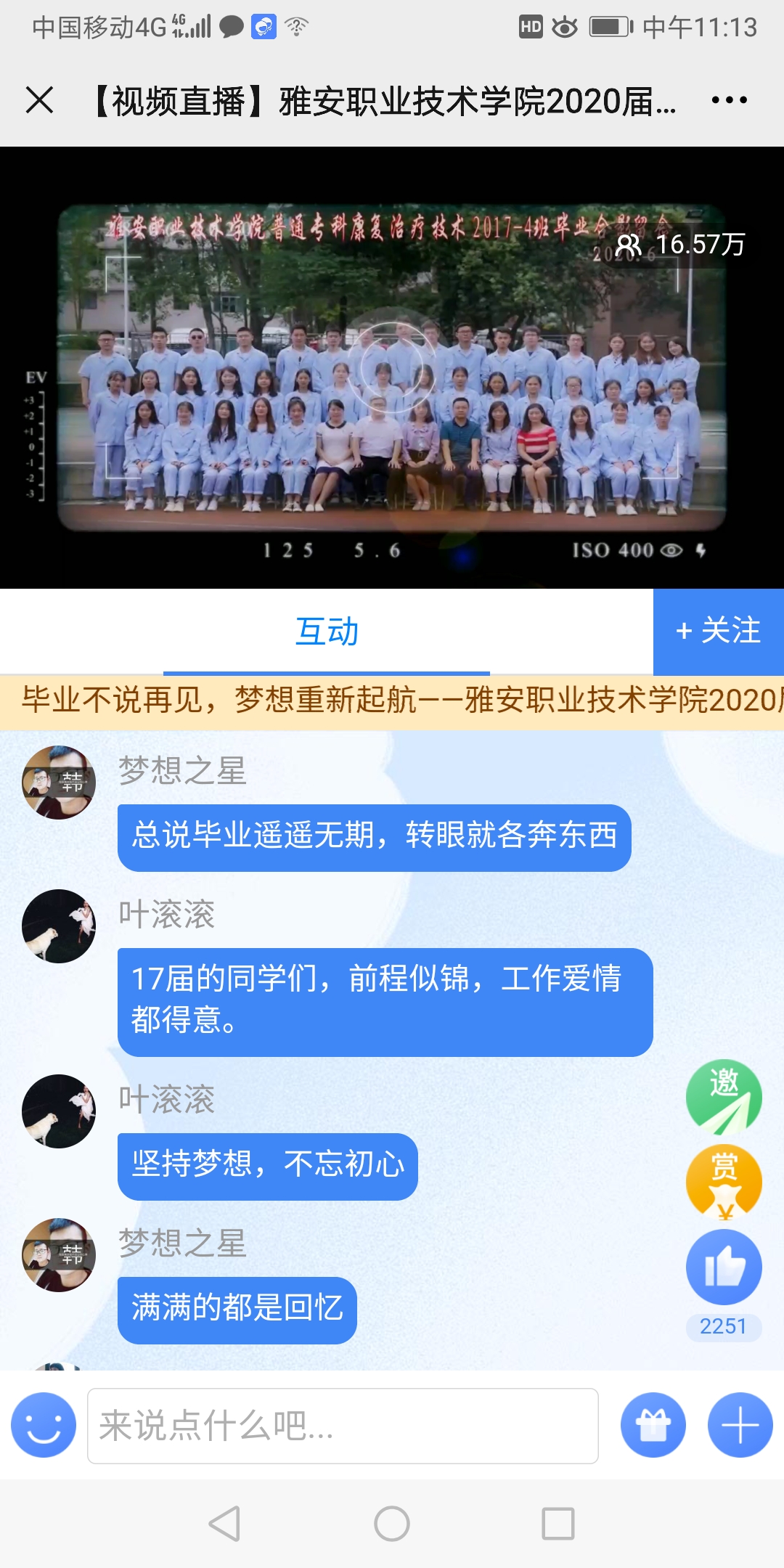Open the gift icon
Screen dimensions: 784x1568
[653, 1425]
